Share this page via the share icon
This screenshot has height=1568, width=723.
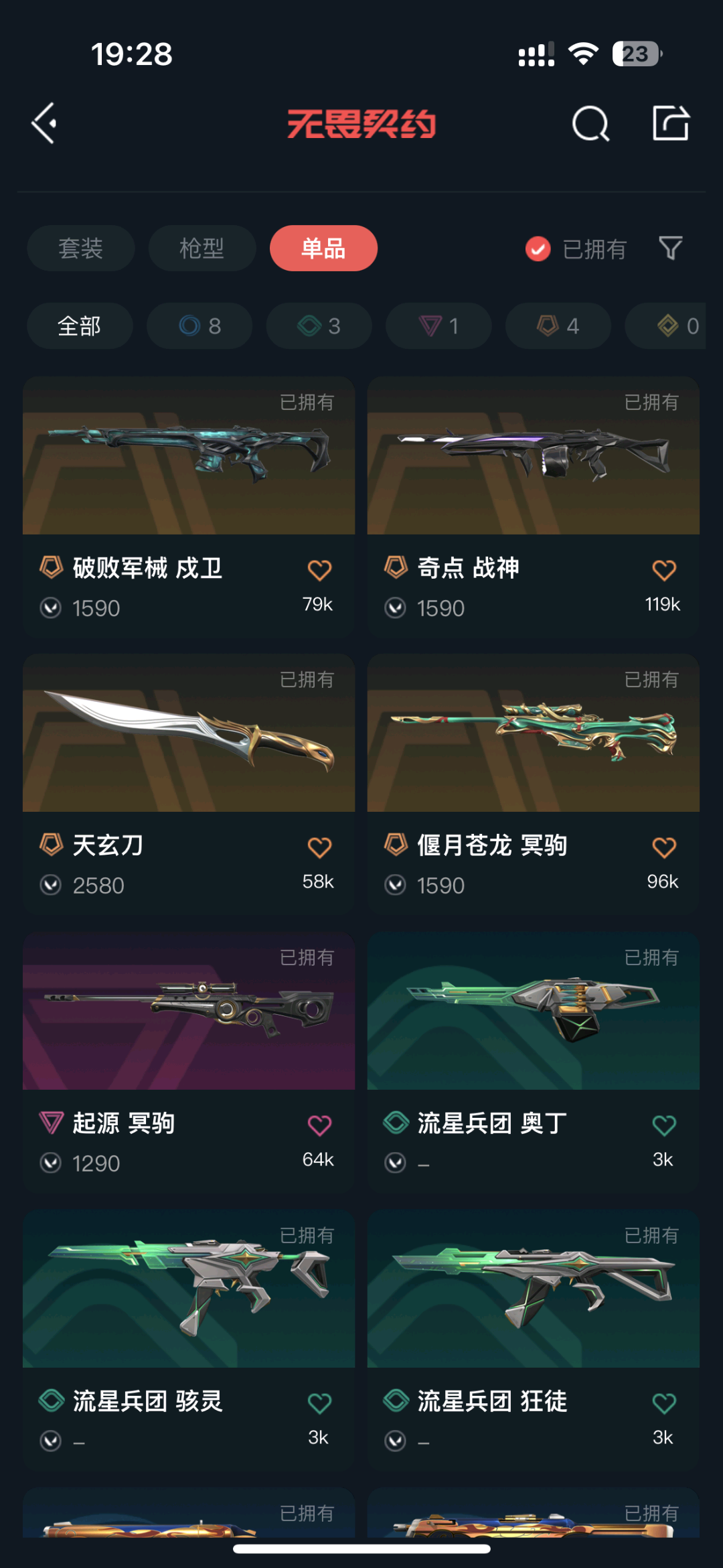[670, 123]
